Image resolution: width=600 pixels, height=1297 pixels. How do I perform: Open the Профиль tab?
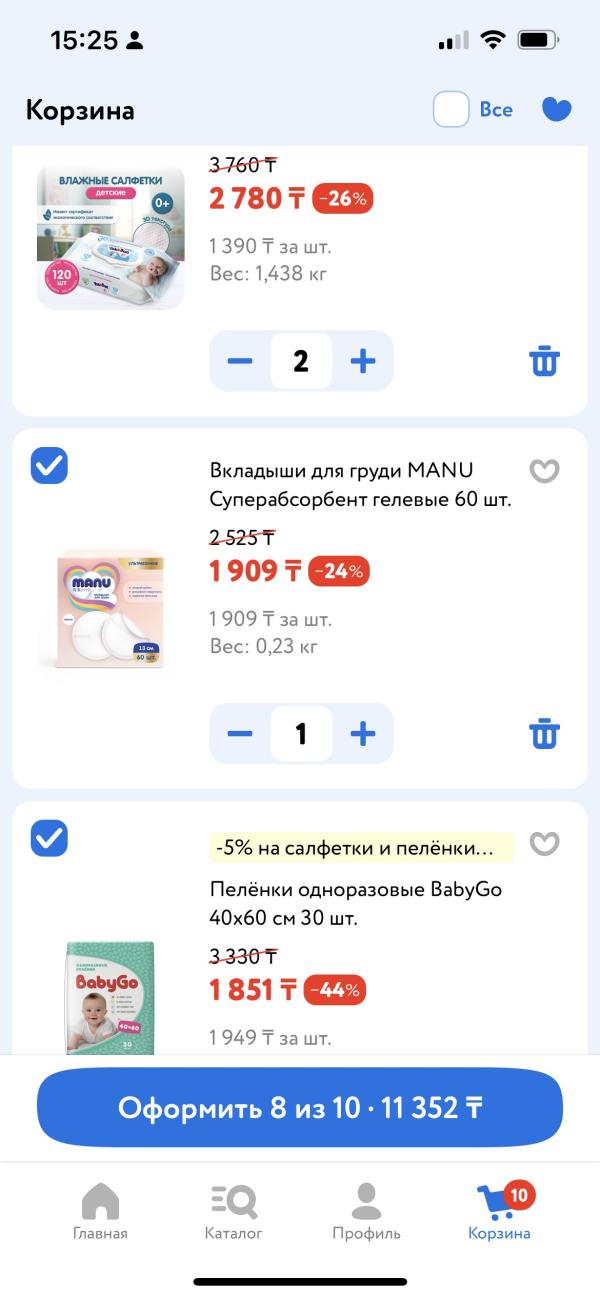pyautogui.click(x=367, y=1211)
